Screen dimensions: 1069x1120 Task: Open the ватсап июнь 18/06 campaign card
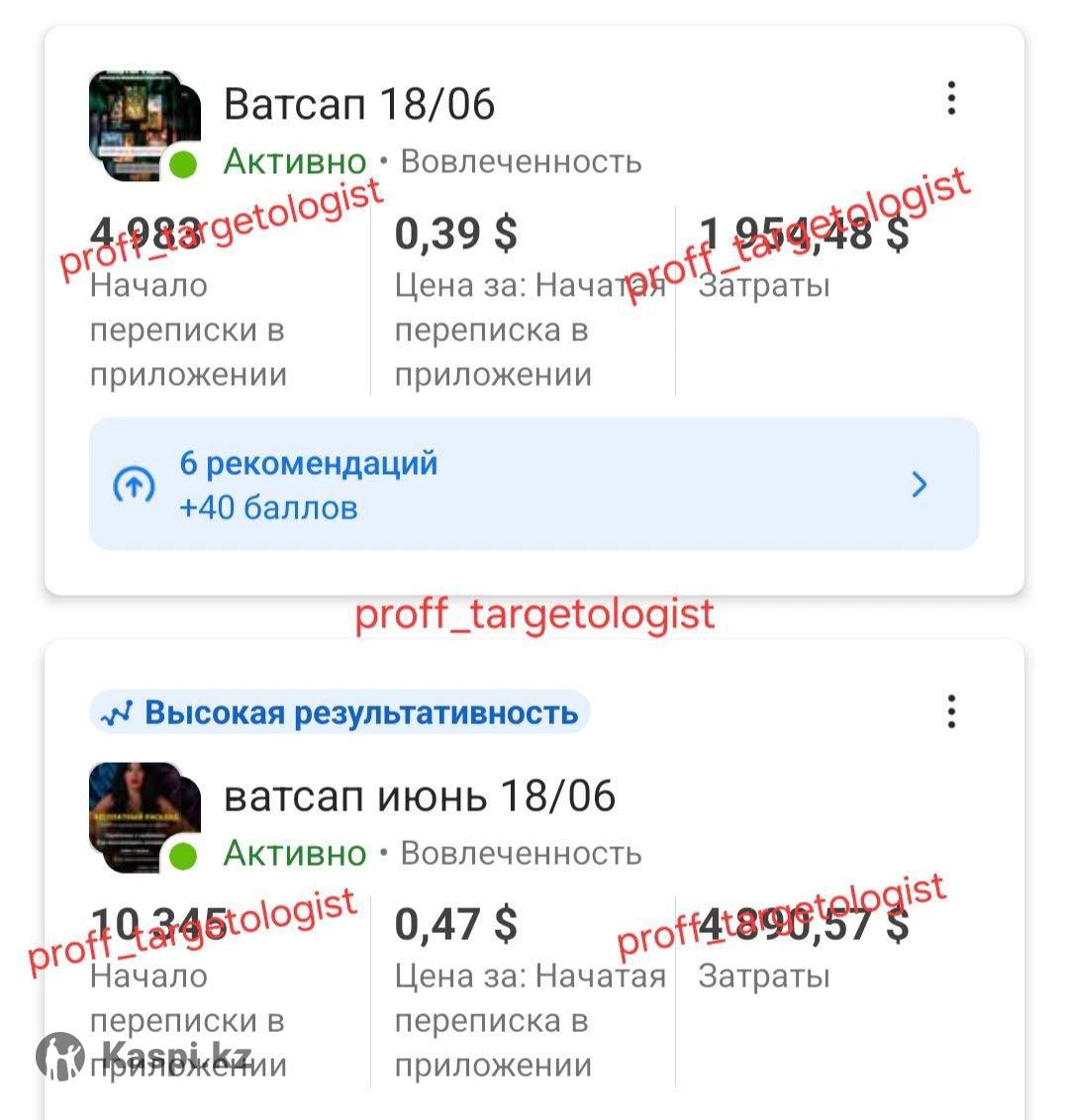tap(419, 796)
